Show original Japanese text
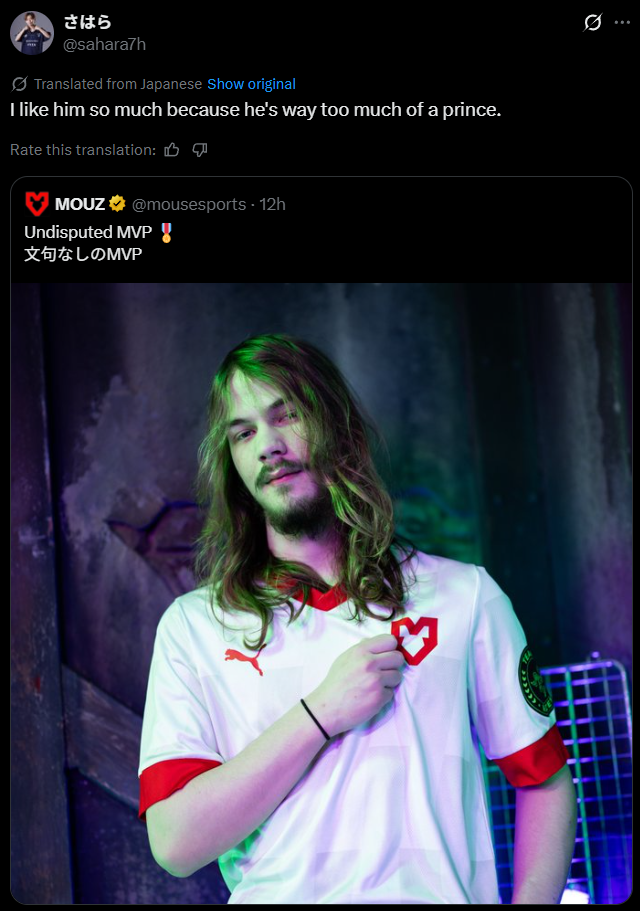Image resolution: width=640 pixels, height=911 pixels. pyautogui.click(x=251, y=84)
